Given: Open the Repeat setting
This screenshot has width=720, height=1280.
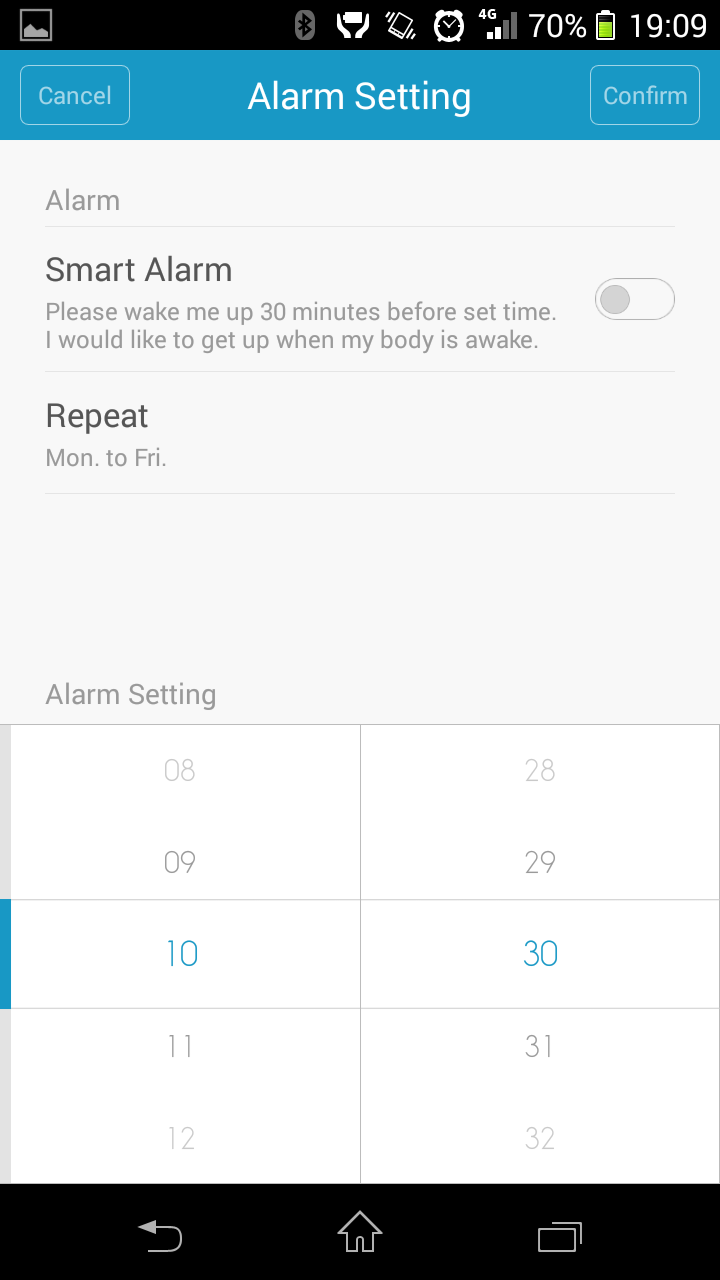Looking at the screenshot, I should pos(360,433).
